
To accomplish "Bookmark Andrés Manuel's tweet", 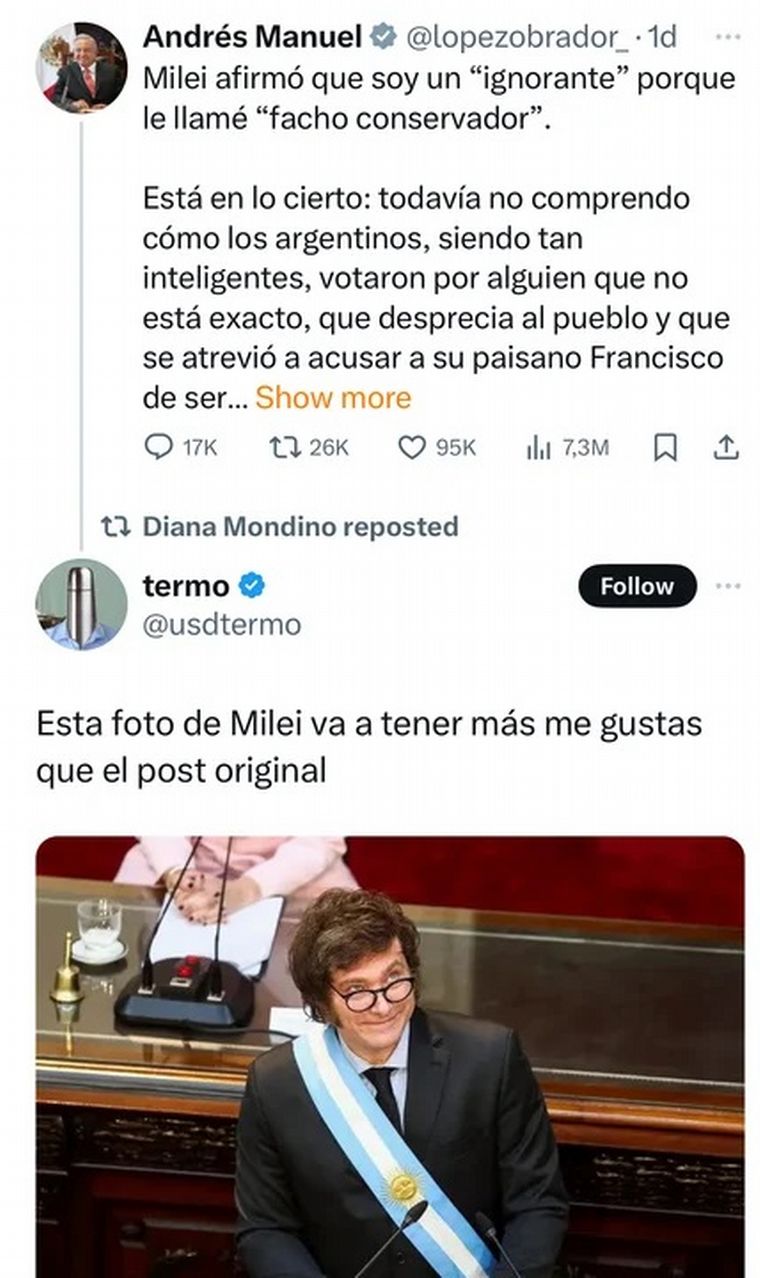I will (x=665, y=448).
